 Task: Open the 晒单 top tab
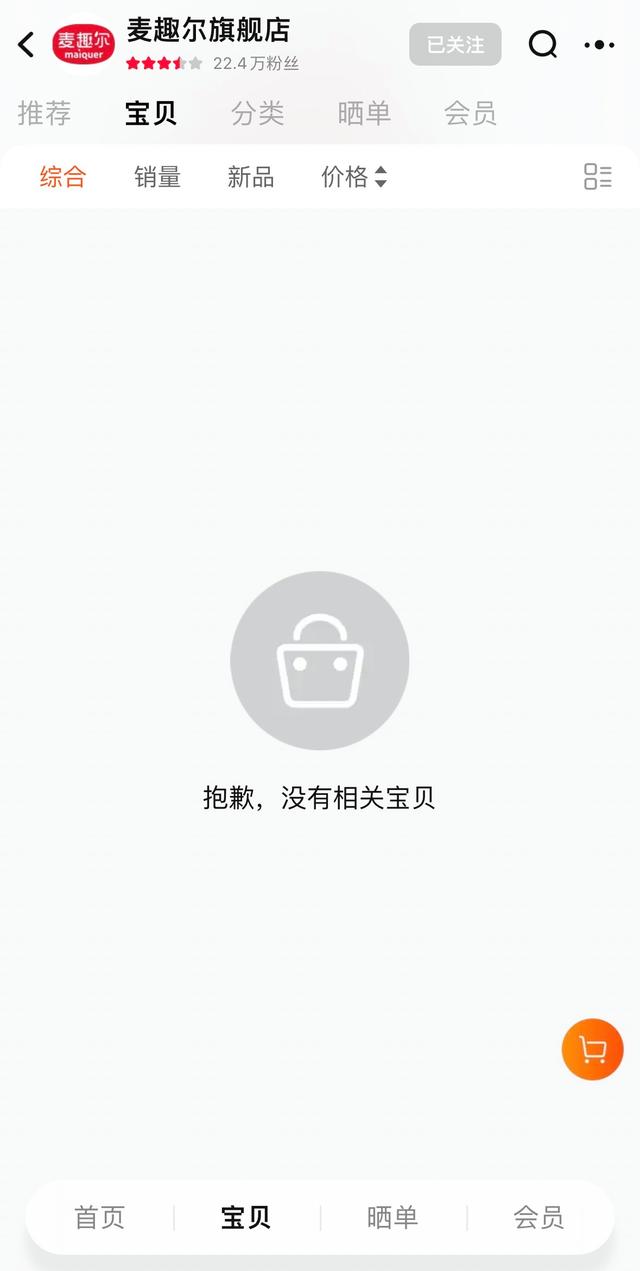[364, 114]
